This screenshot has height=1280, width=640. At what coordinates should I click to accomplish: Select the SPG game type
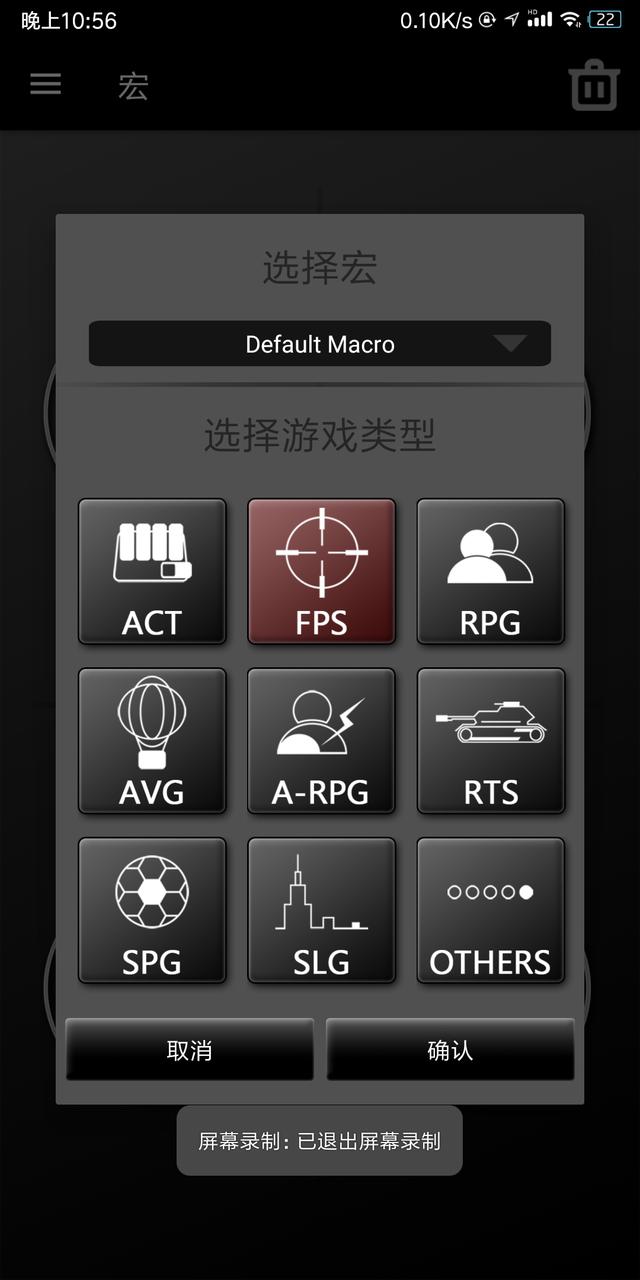152,911
